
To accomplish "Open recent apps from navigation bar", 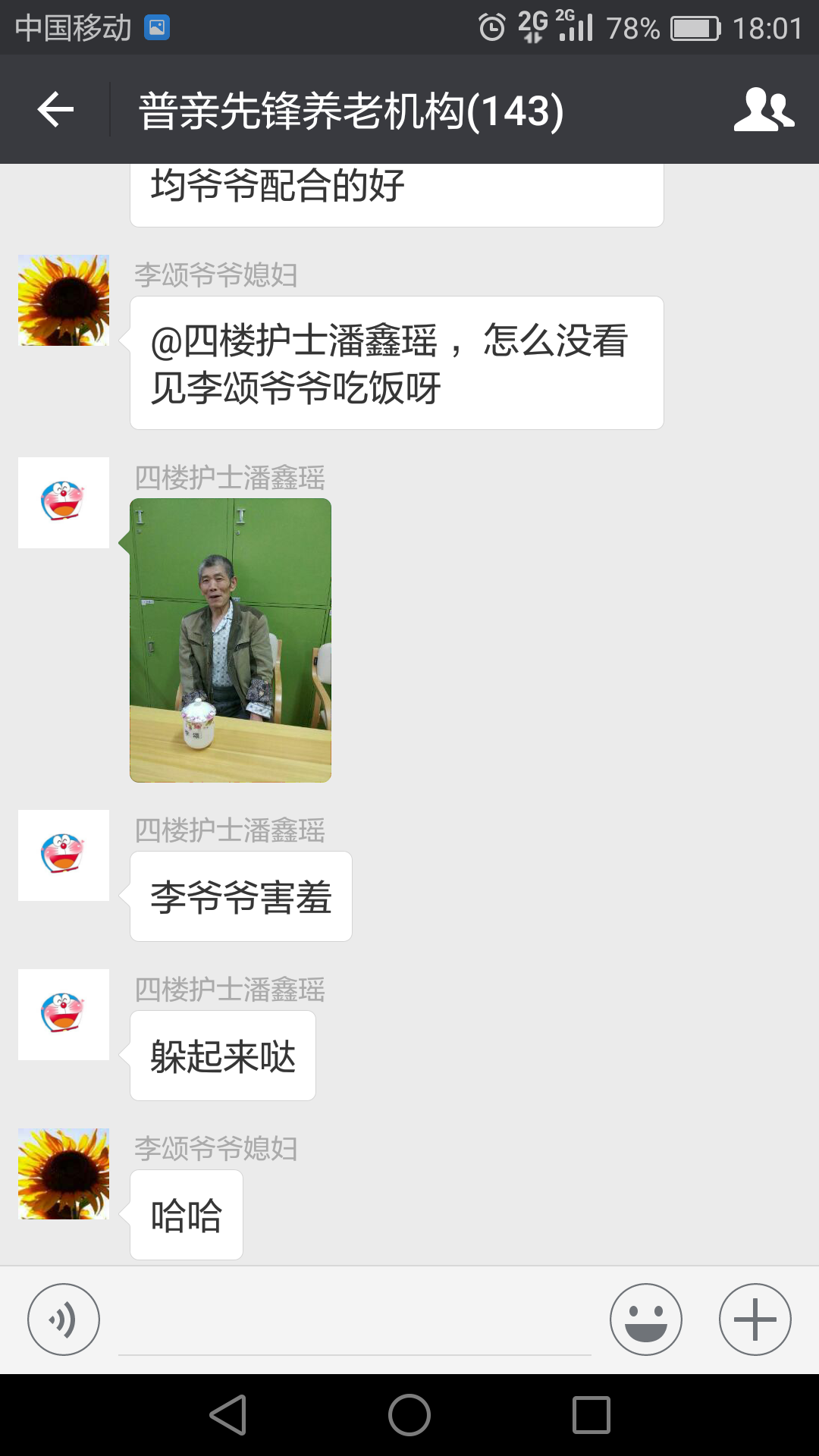I will point(591,1415).
